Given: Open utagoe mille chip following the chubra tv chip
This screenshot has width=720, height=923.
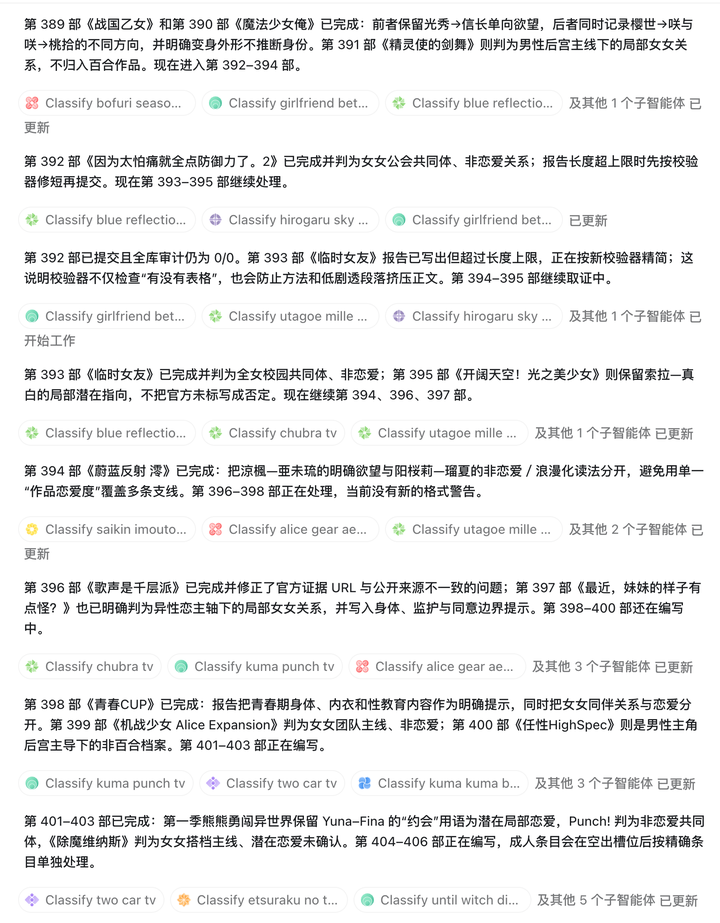Looking at the screenshot, I should pyautogui.click(x=439, y=433).
